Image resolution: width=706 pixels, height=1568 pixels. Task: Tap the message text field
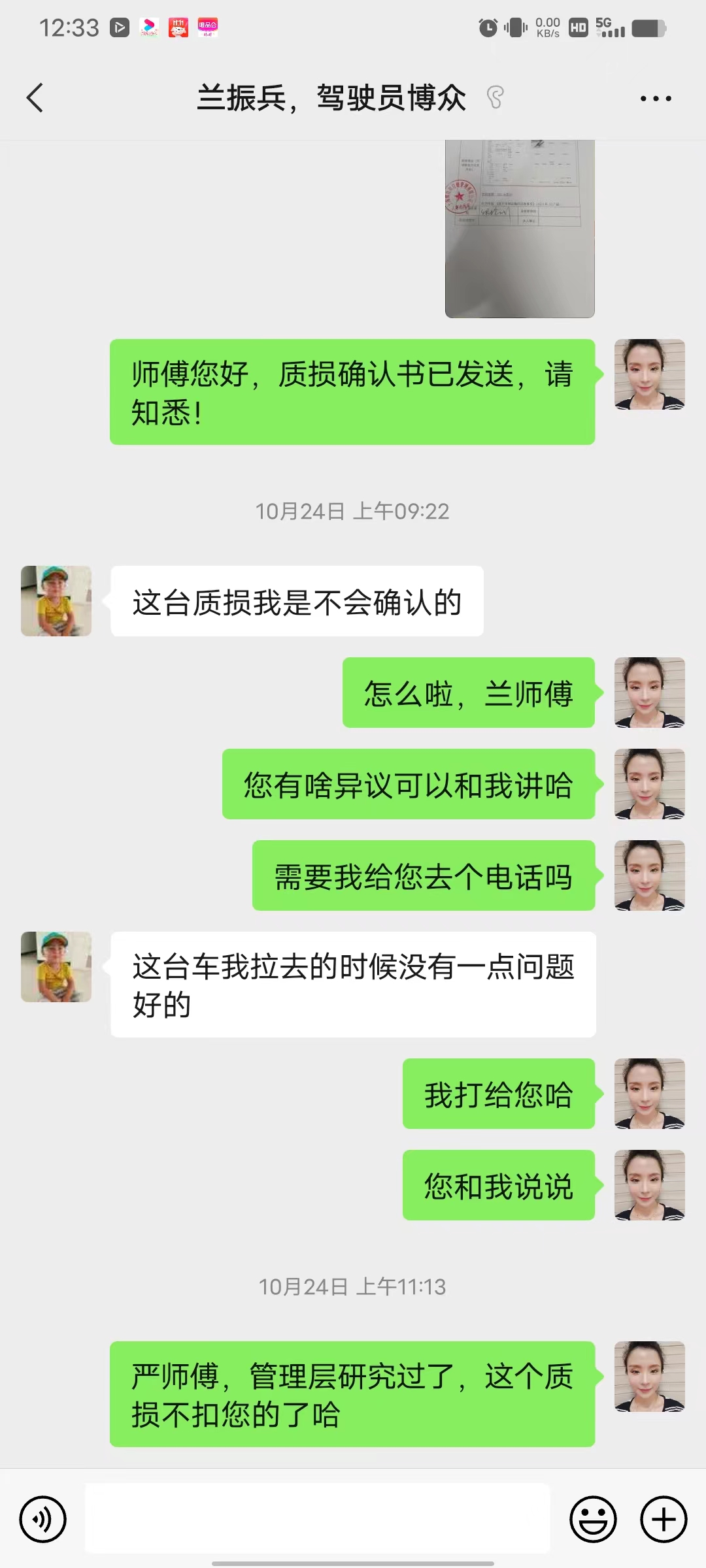tap(317, 1518)
